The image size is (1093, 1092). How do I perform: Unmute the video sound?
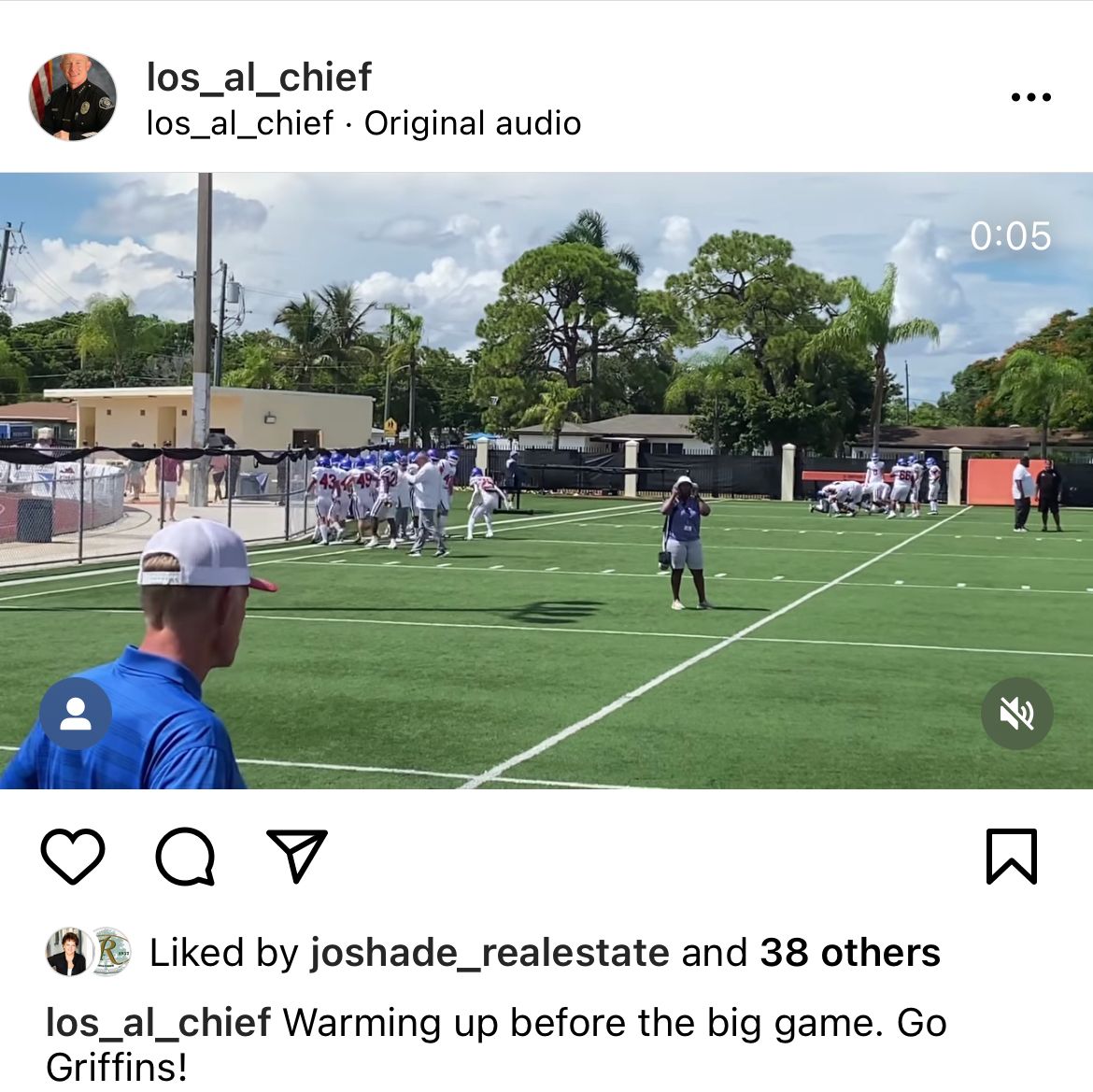(1016, 715)
